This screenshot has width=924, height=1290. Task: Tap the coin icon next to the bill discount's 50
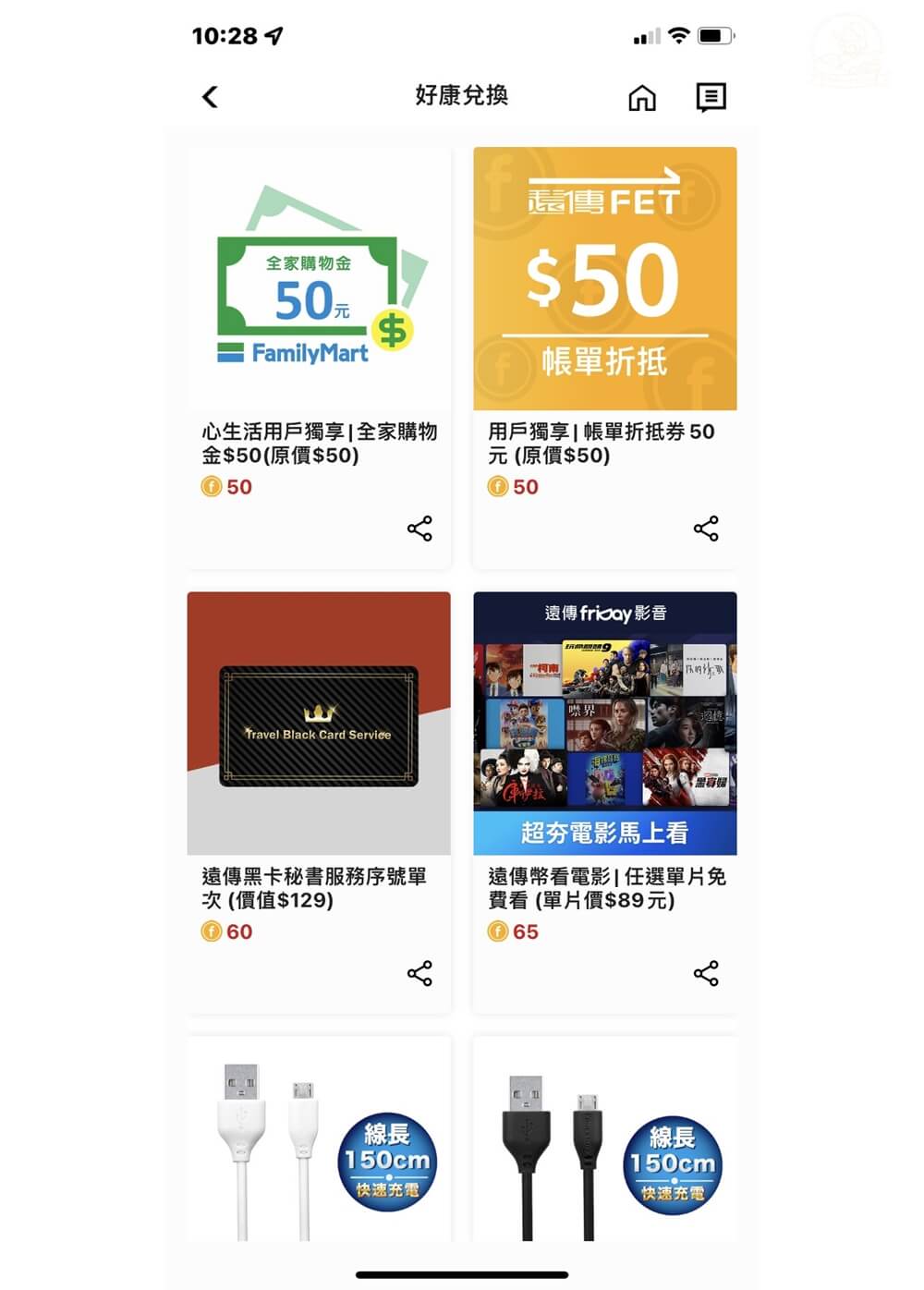(x=499, y=486)
